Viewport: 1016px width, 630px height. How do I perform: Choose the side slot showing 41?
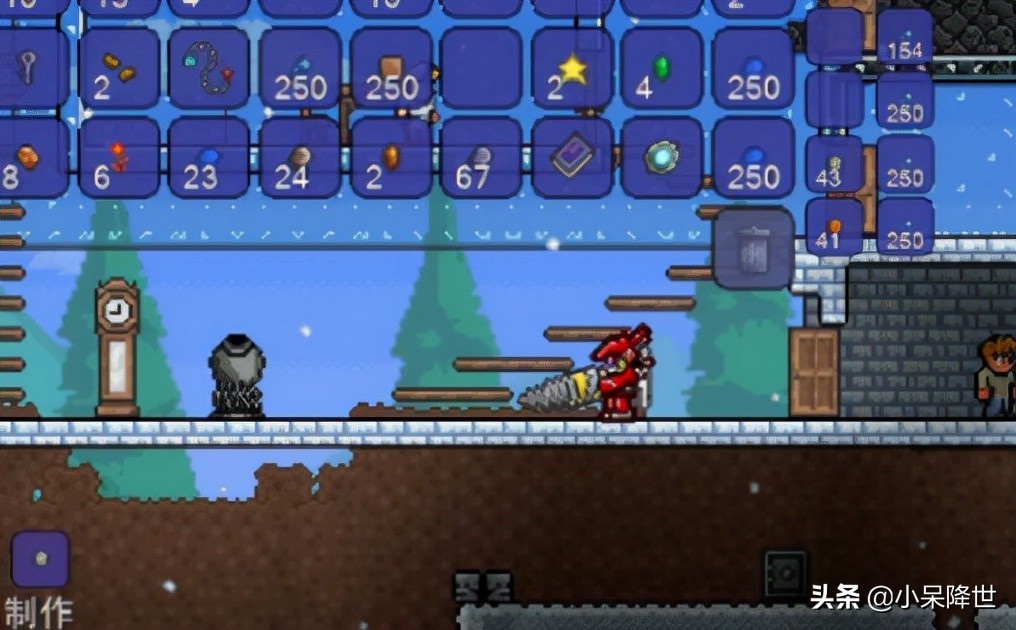834,227
